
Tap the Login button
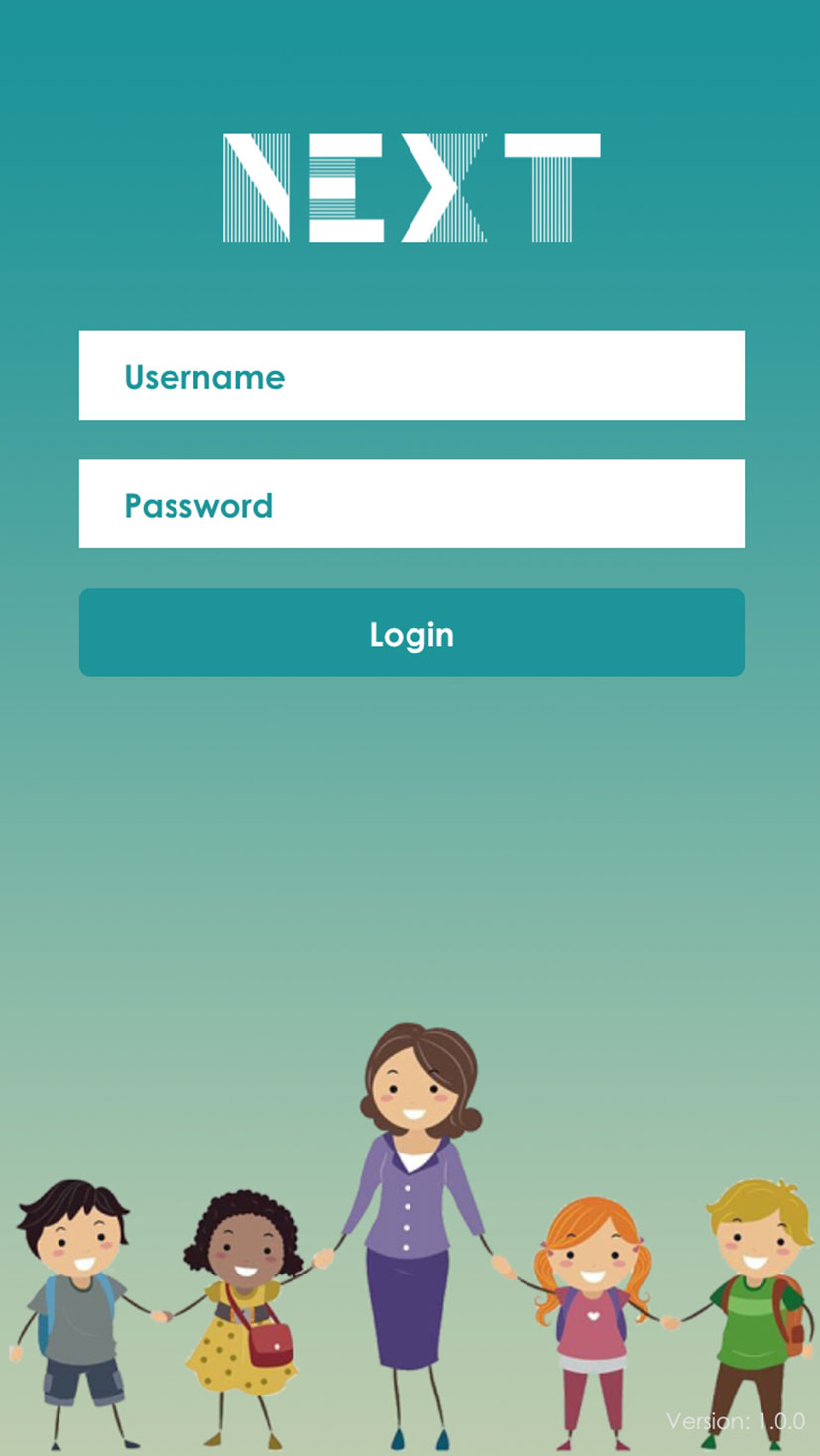[x=410, y=633]
